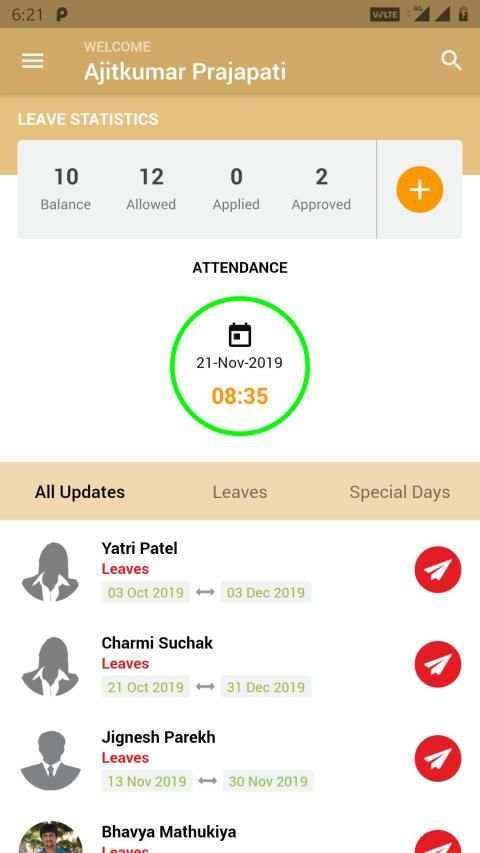Viewport: 480px width, 853px height.
Task: Open the search icon
Action: pos(451,61)
